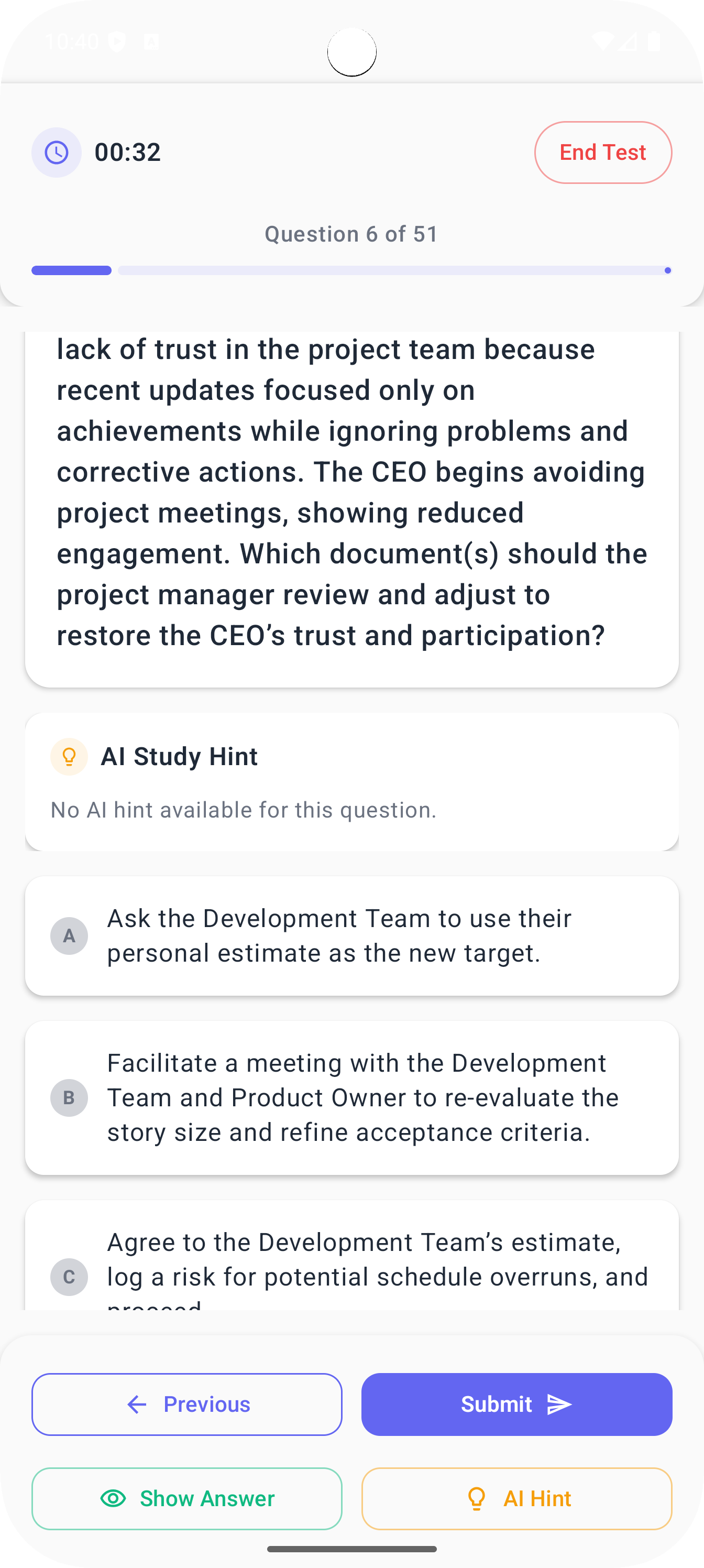Screen dimensions: 704x1568
Task: Reveal the answer with Show Answer
Action: [187, 1499]
